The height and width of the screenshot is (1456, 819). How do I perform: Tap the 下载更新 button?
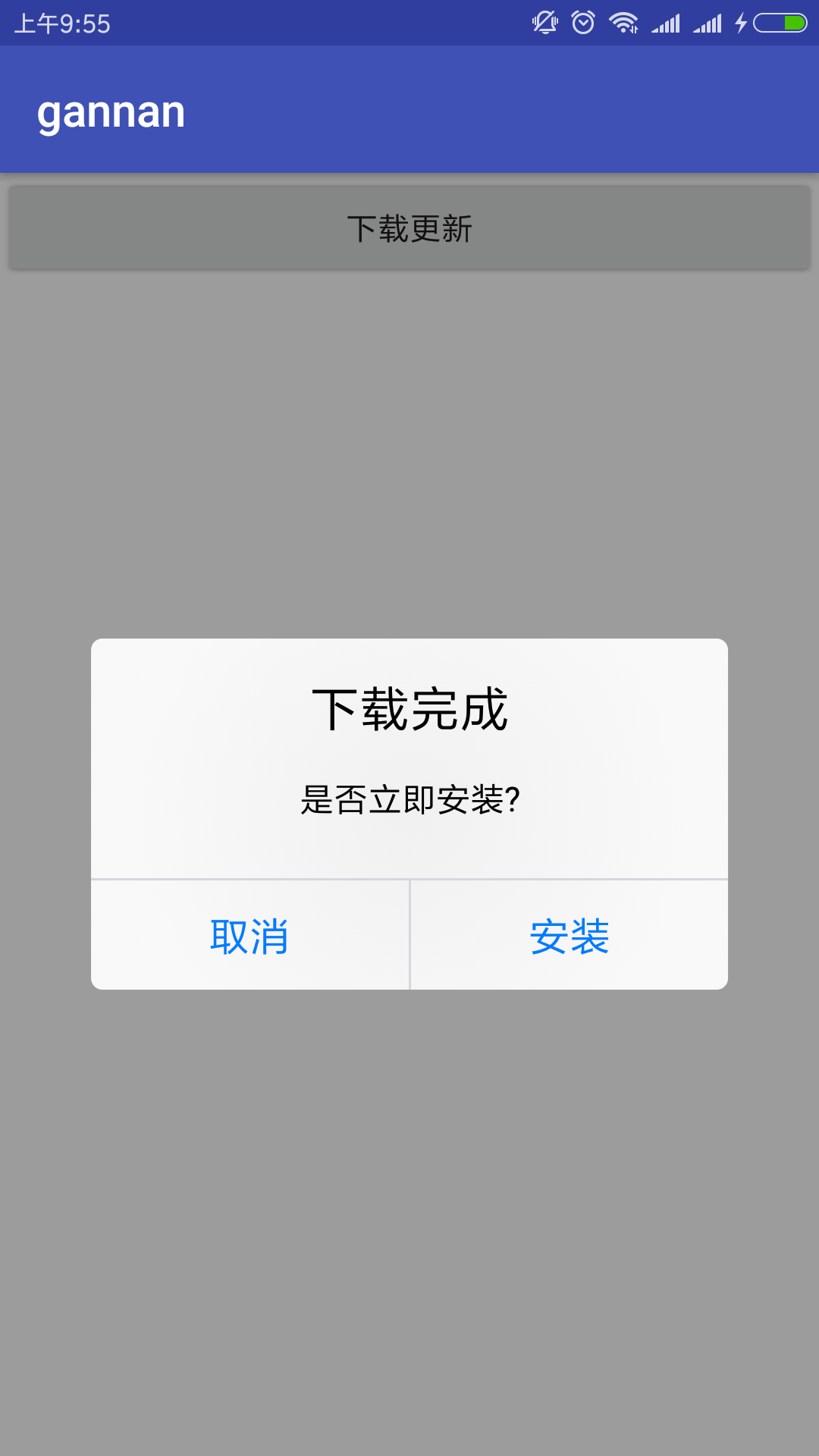[409, 228]
